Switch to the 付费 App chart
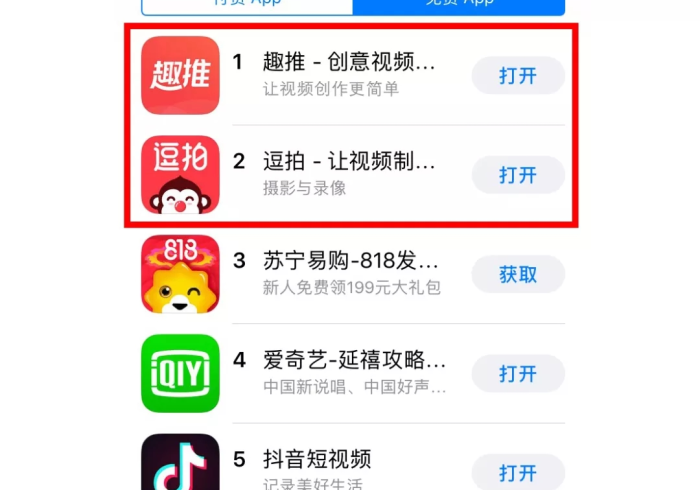This screenshot has width=700, height=490. [247, 5]
